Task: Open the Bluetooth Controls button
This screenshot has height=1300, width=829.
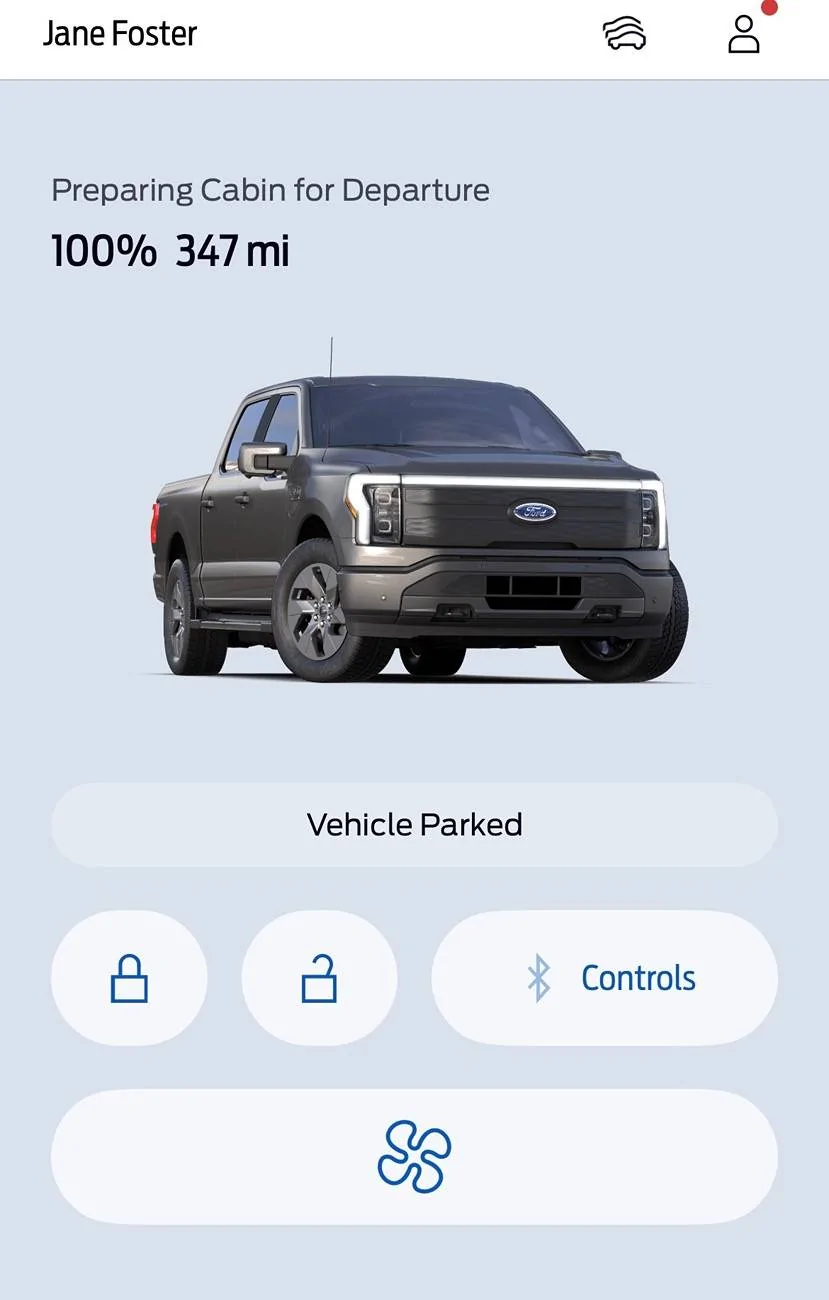Action: click(604, 978)
